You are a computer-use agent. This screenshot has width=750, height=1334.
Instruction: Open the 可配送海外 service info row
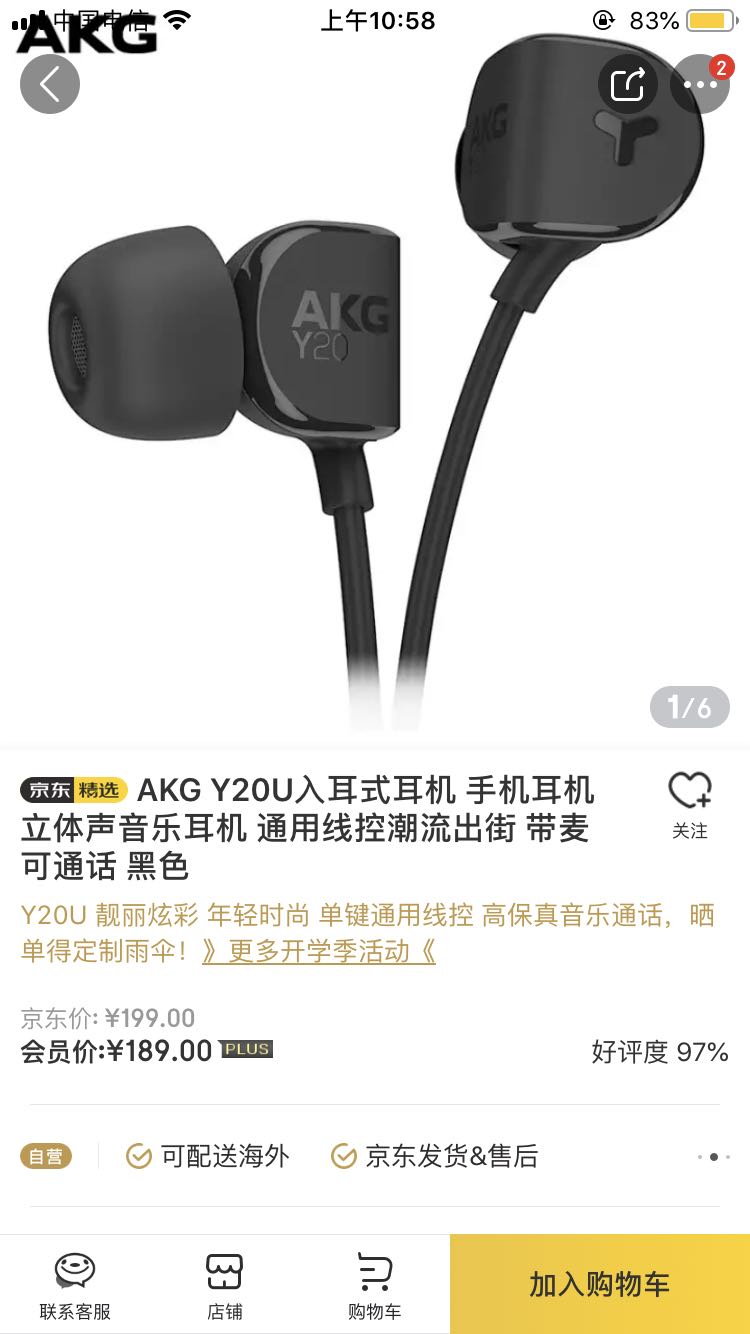(375, 1156)
